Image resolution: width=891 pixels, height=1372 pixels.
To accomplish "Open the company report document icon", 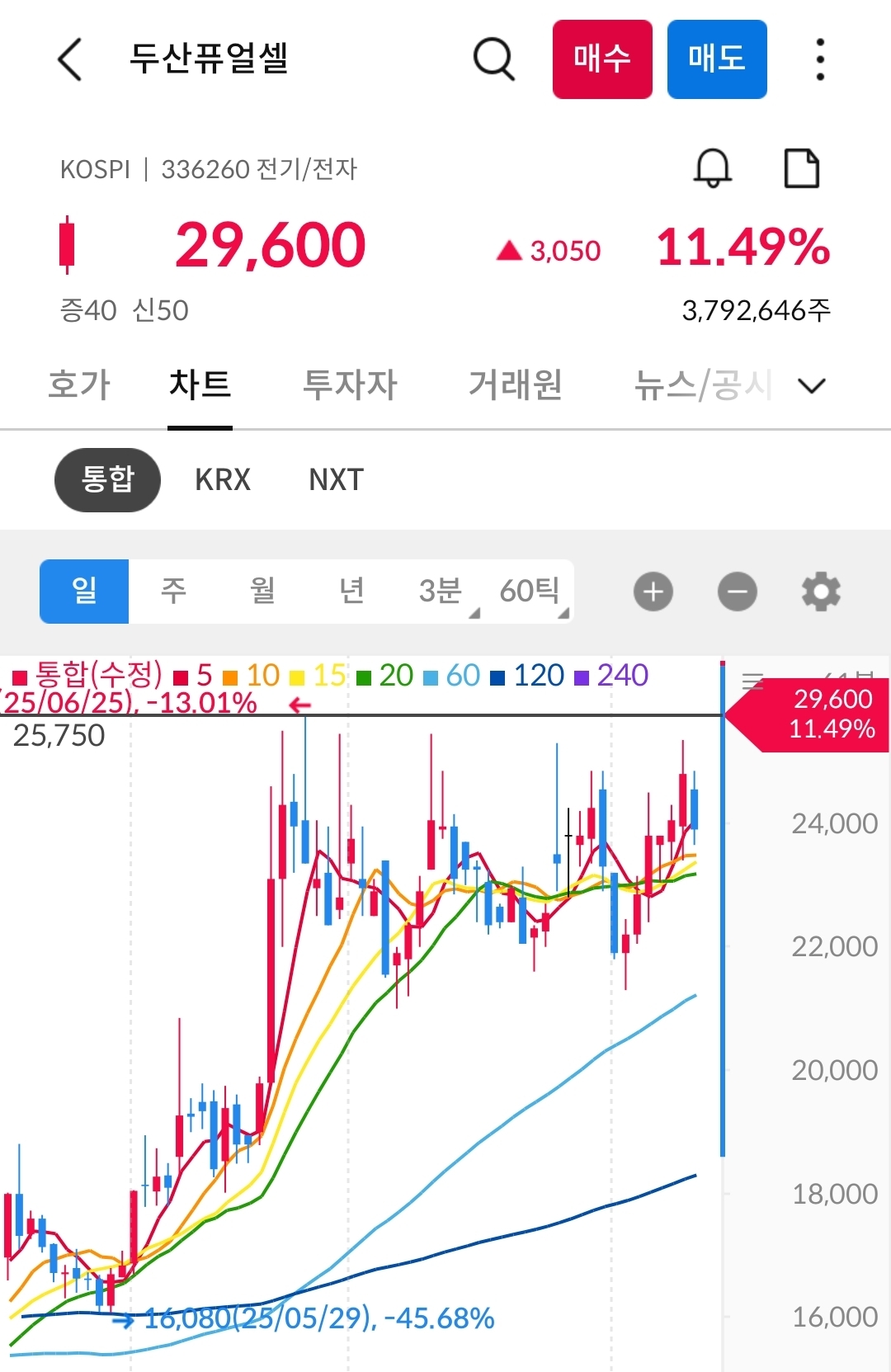I will (802, 169).
